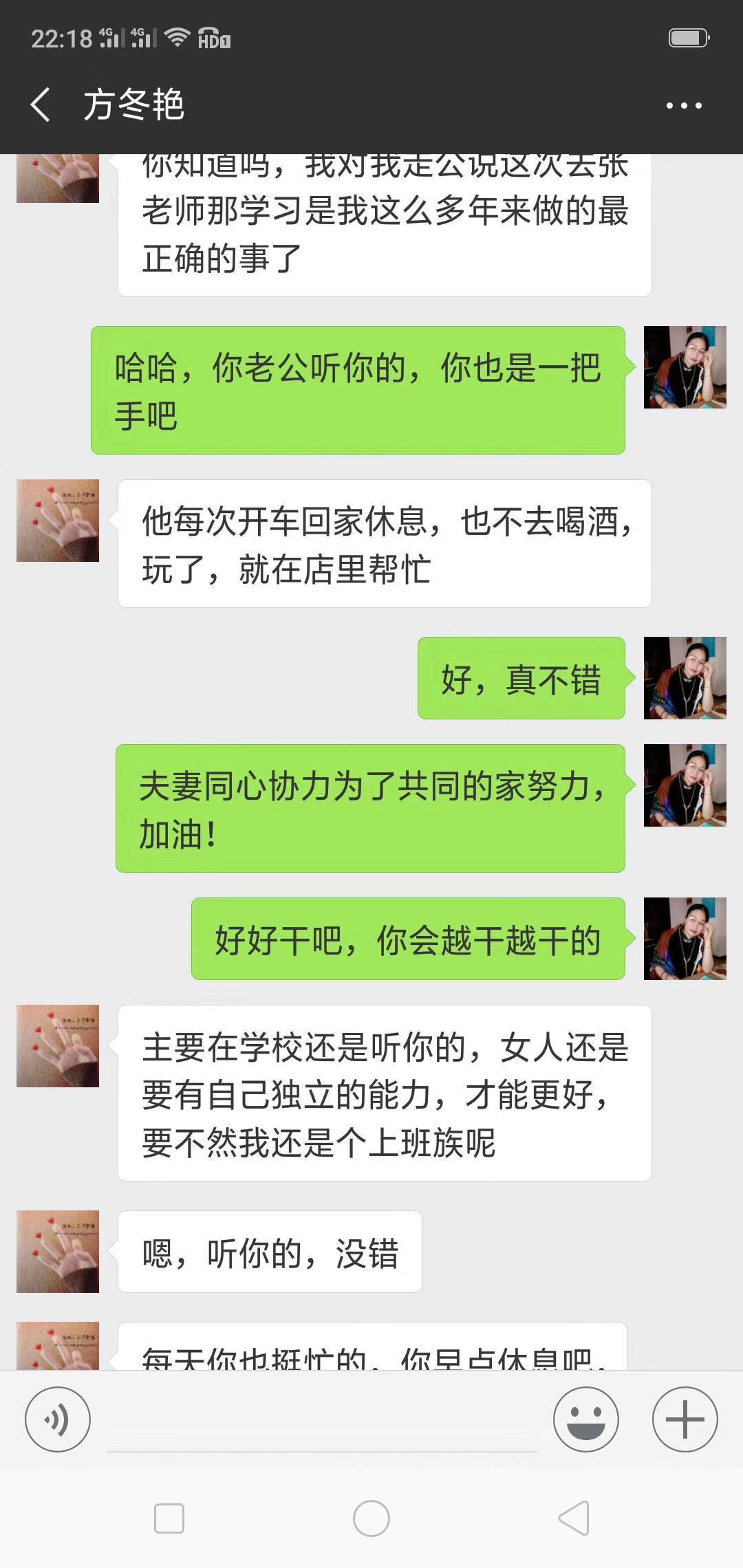Open recent apps square button
The height and width of the screenshot is (1568, 743).
pos(169,1518)
